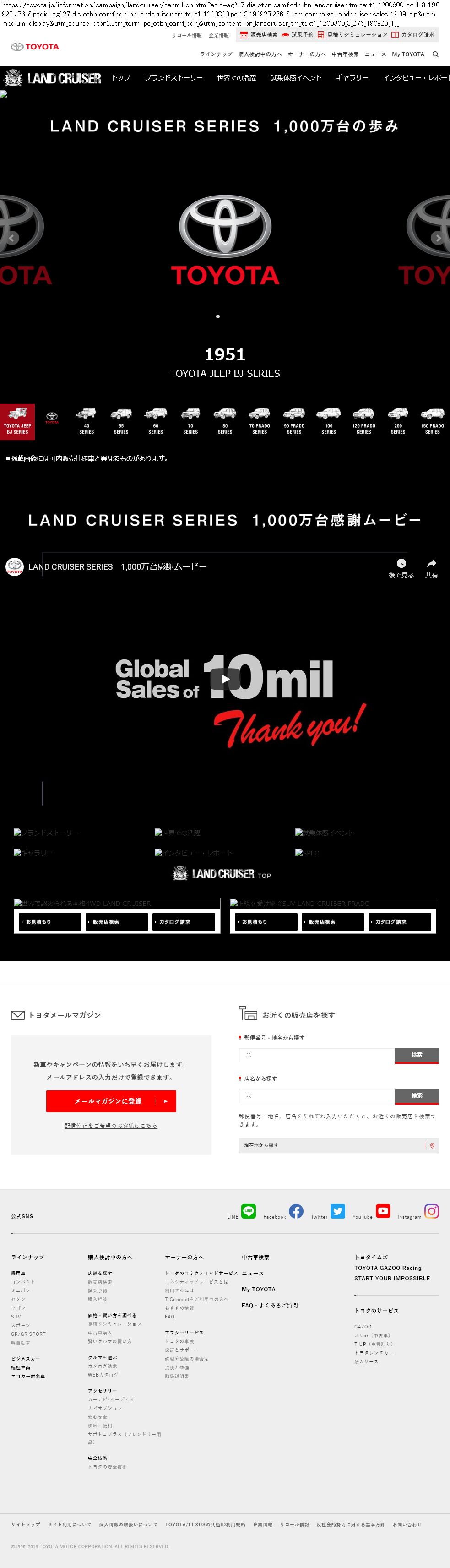Screen dimensions: 450x1568
Task: Focus the 郵便番号・地名から探す search field
Action: click(x=317, y=1055)
